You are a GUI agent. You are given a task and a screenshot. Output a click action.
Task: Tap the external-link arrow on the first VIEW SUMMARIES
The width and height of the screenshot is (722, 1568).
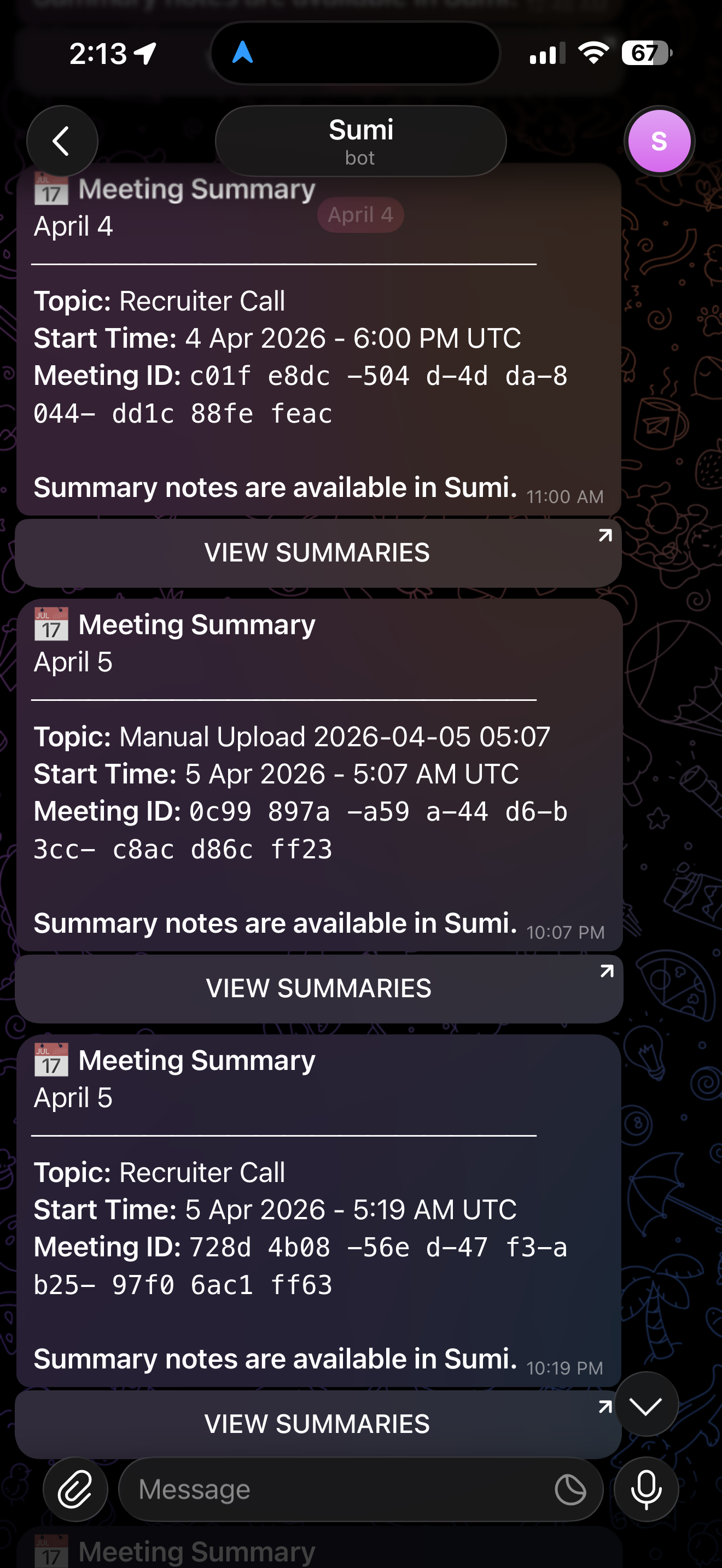[x=604, y=536]
